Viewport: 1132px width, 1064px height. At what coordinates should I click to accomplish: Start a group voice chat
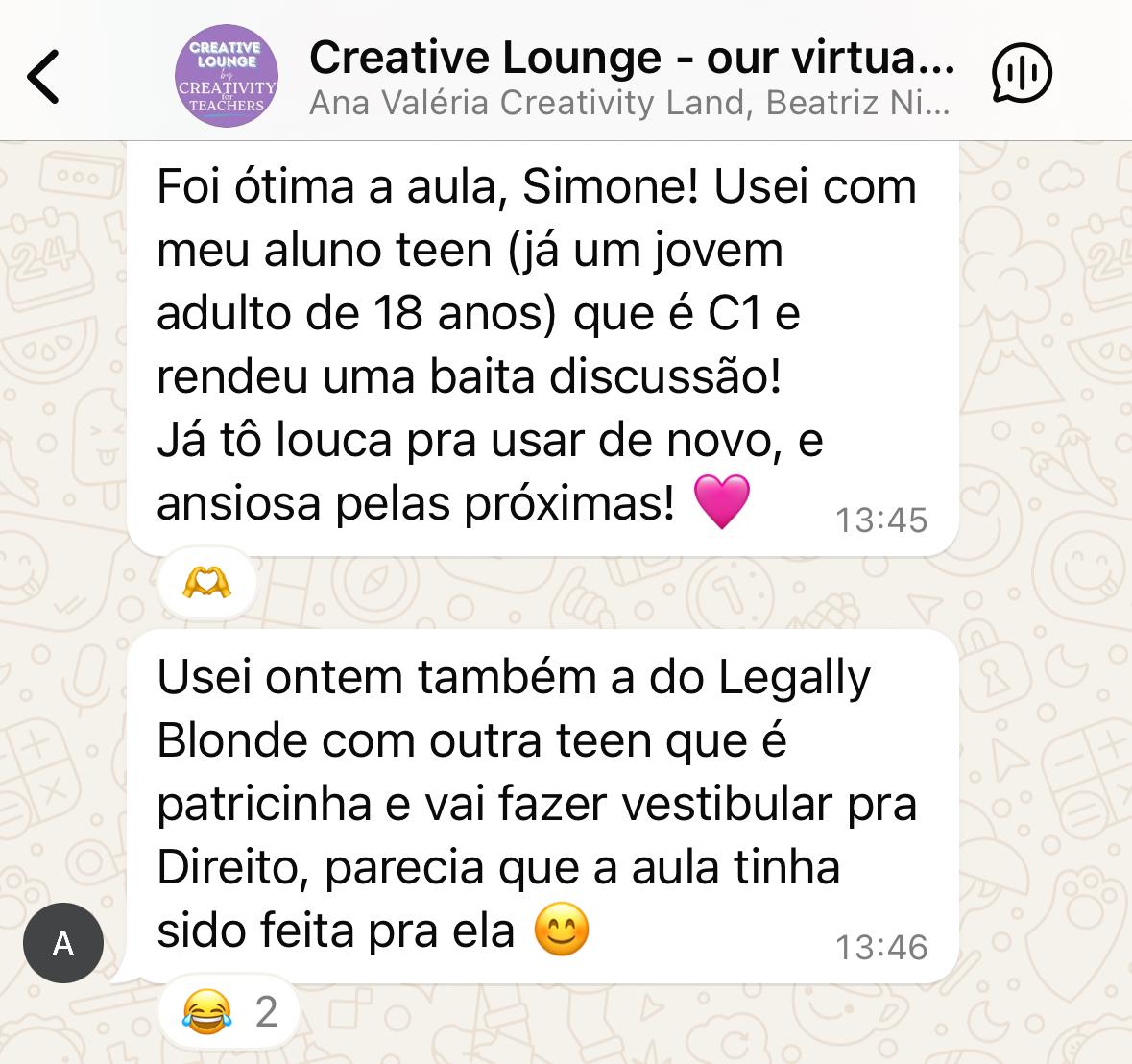(x=1021, y=73)
